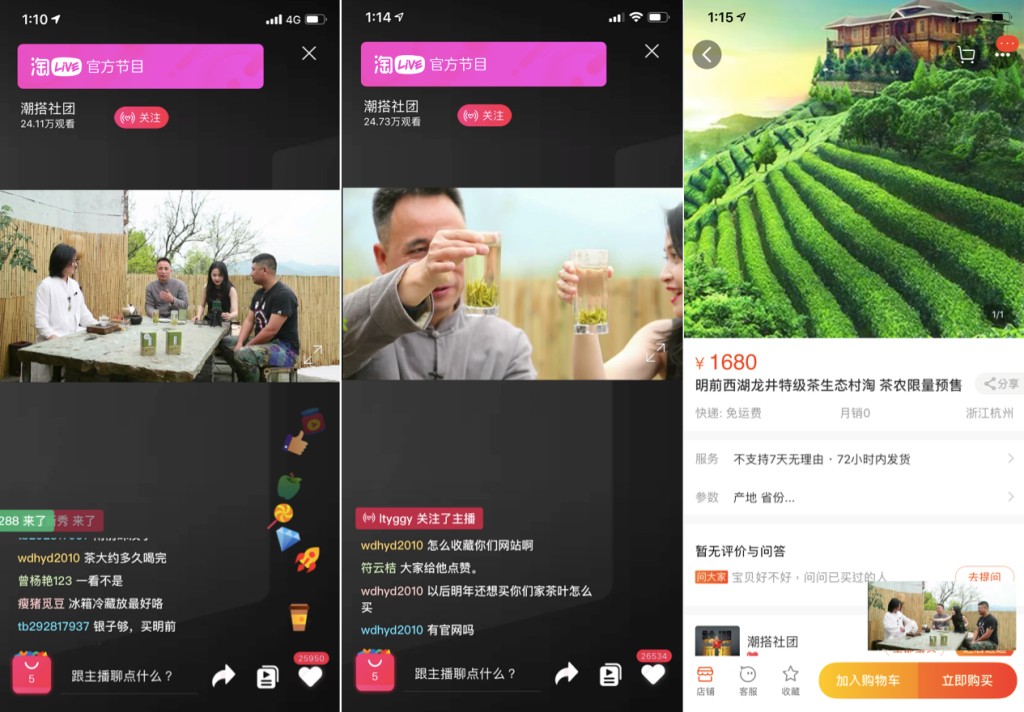Tap 去提问 to ask a question
Screen dimensions: 1024x712
click(984, 577)
